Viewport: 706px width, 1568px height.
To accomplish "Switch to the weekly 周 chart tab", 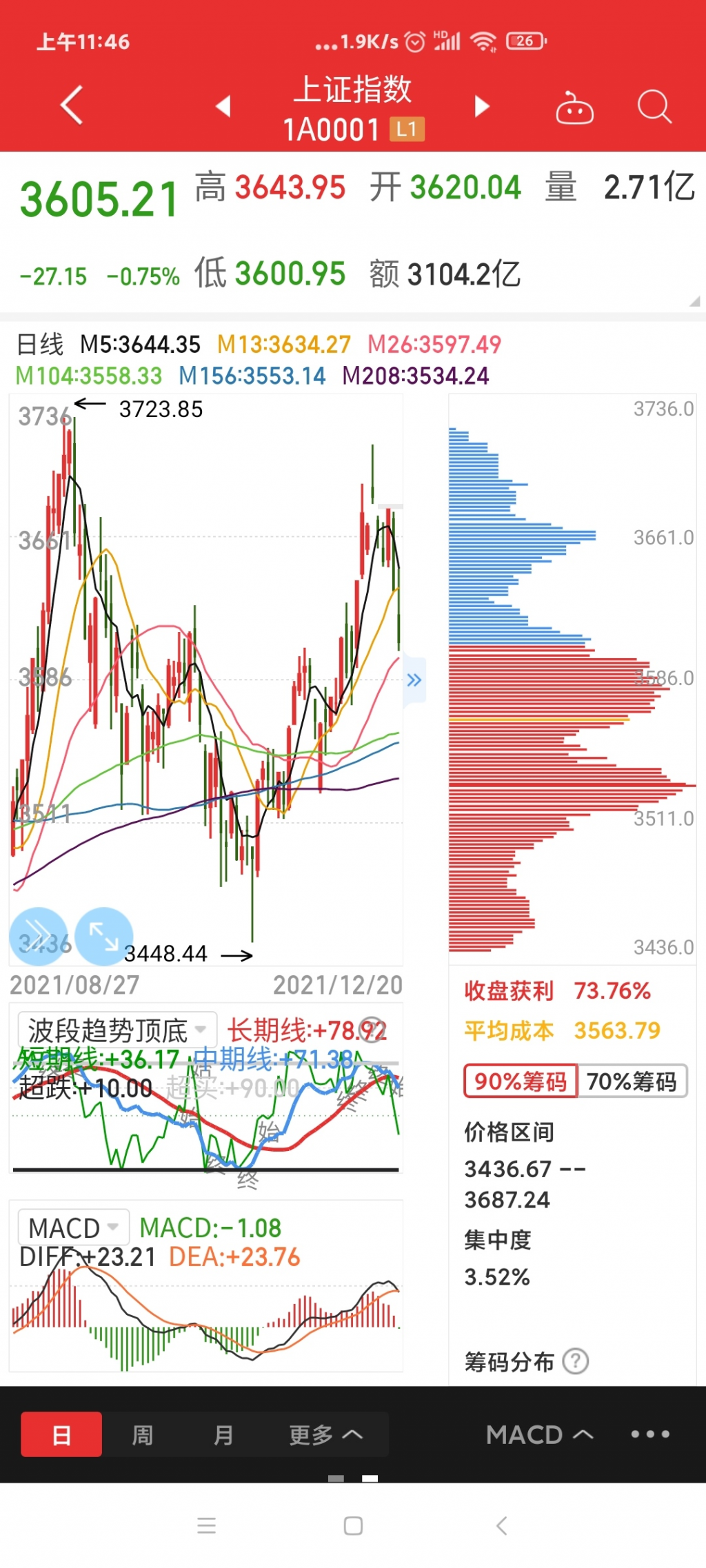I will point(143,1435).
